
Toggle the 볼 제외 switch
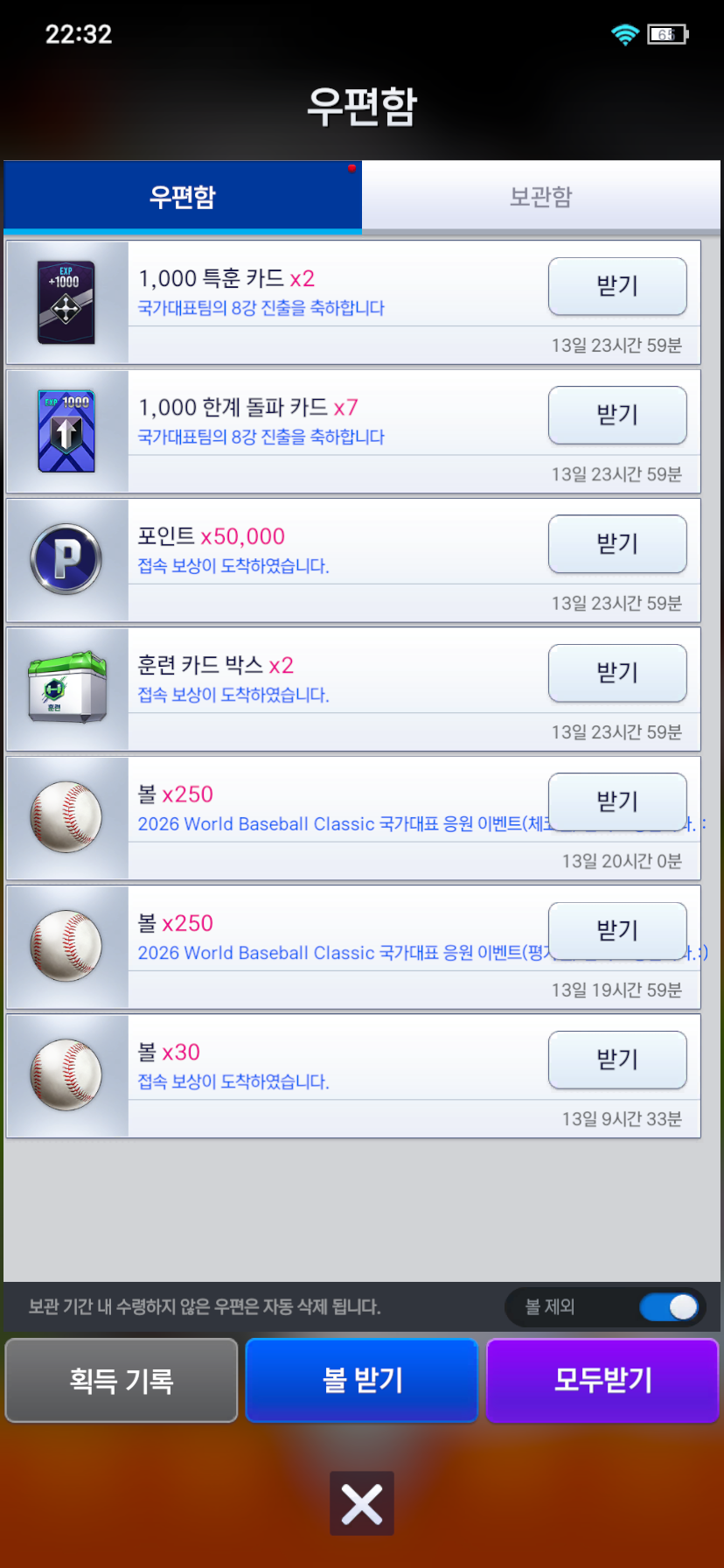(x=670, y=1307)
